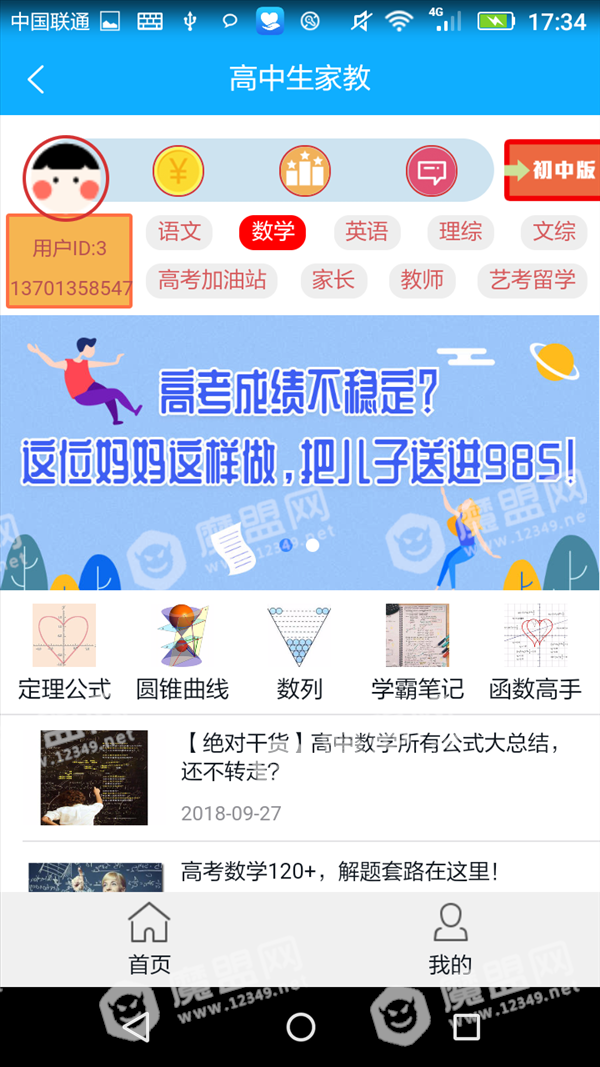Tap the system home button
The width and height of the screenshot is (600, 1067).
click(301, 1027)
